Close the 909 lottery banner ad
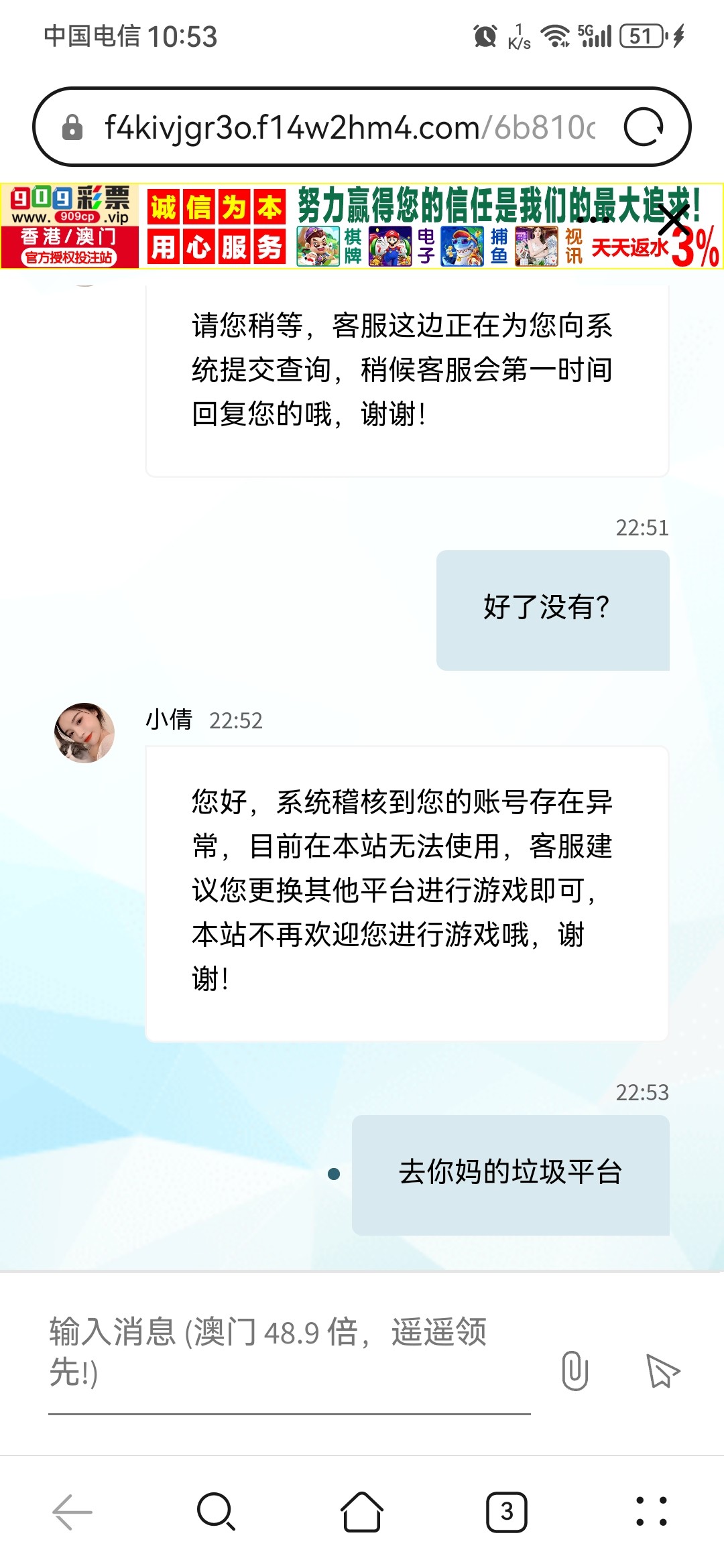 673,219
